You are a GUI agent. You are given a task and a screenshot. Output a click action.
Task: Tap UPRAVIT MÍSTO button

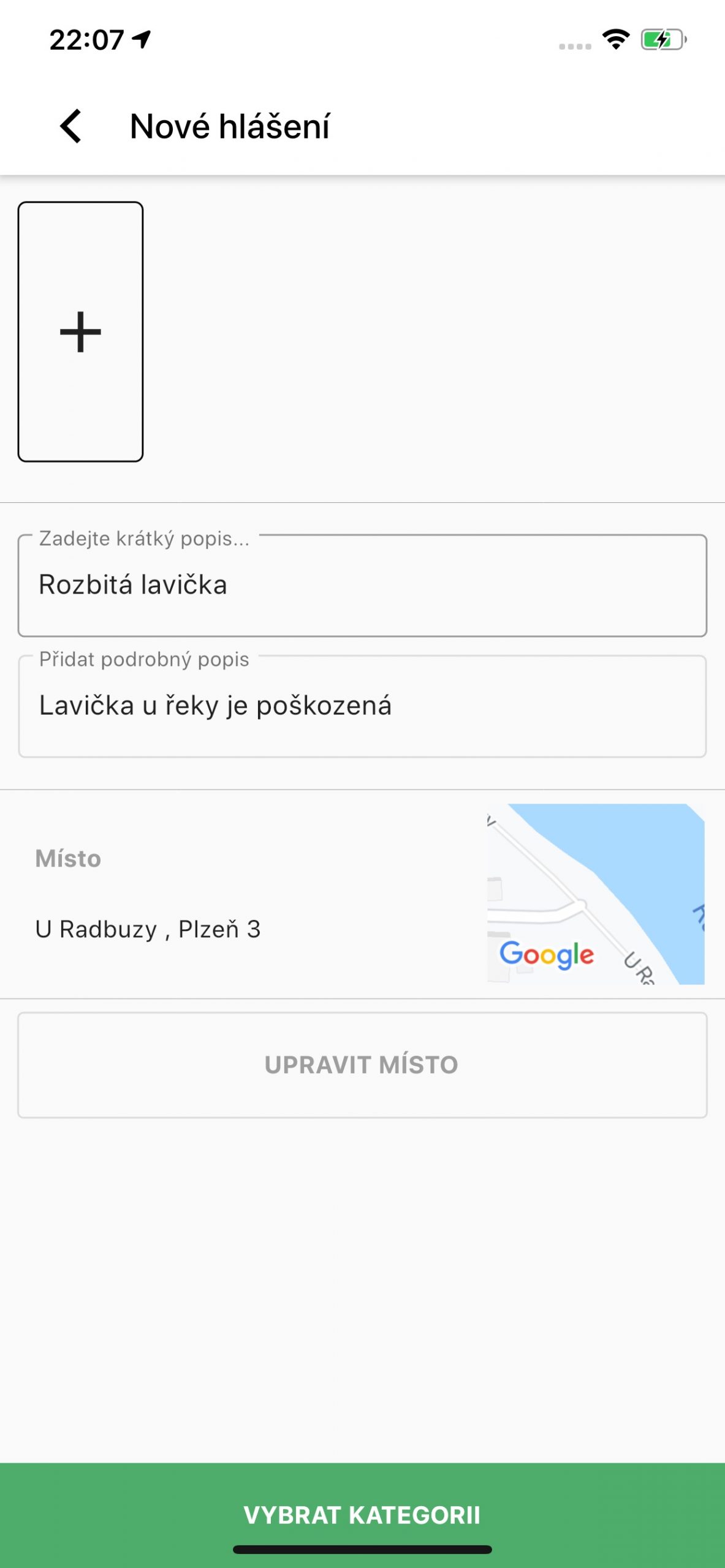362,1065
